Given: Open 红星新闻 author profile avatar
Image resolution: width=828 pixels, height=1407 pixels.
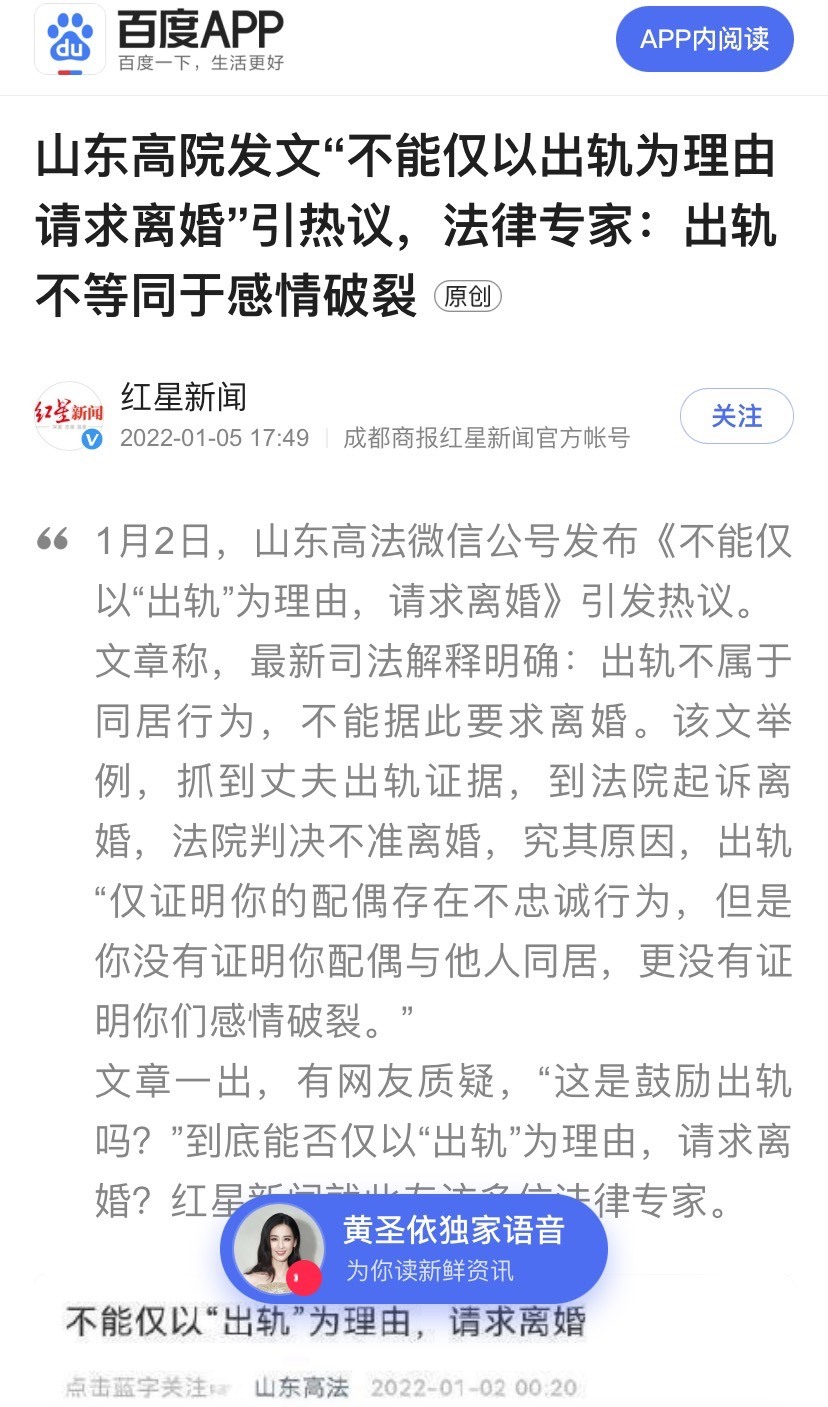Looking at the screenshot, I should pyautogui.click(x=69, y=416).
